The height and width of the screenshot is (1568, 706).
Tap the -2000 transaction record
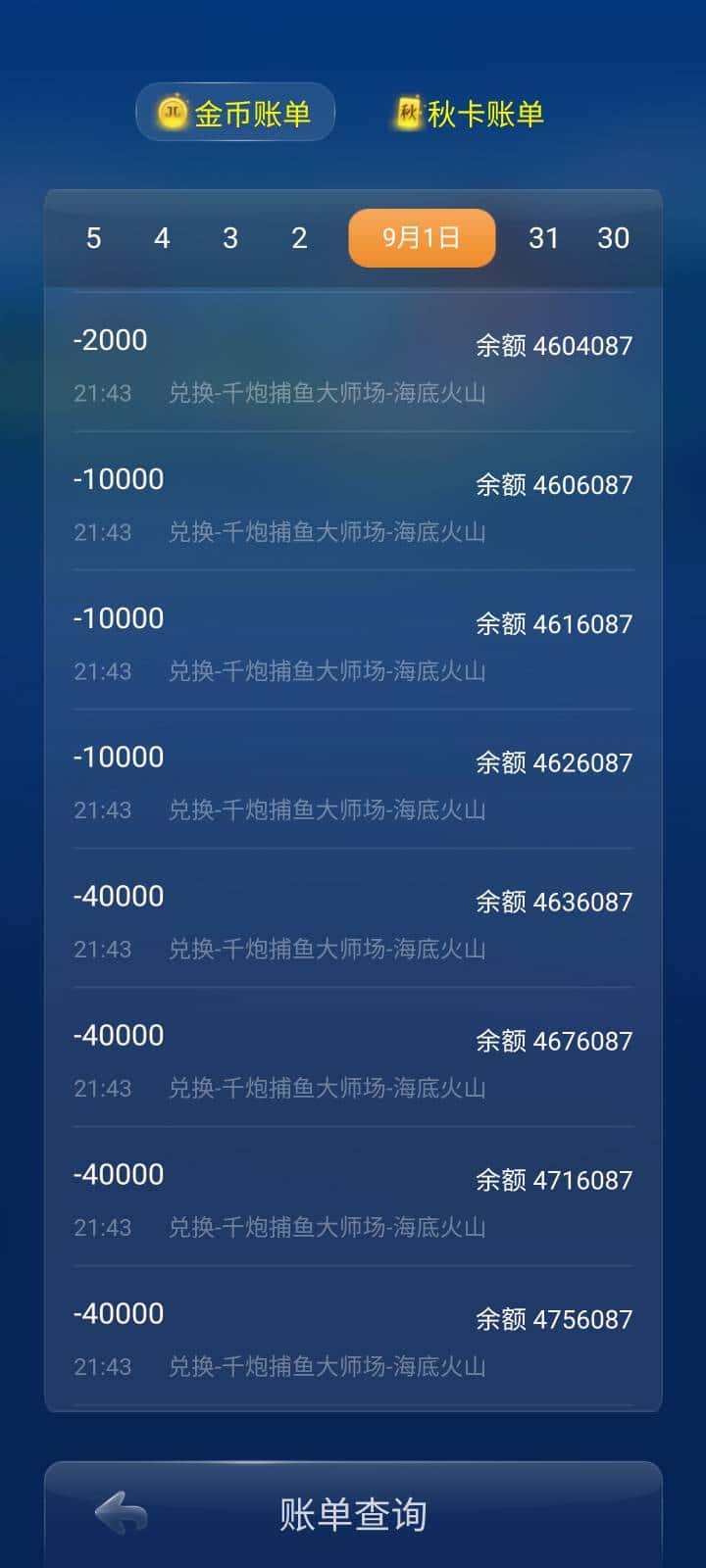tap(353, 363)
